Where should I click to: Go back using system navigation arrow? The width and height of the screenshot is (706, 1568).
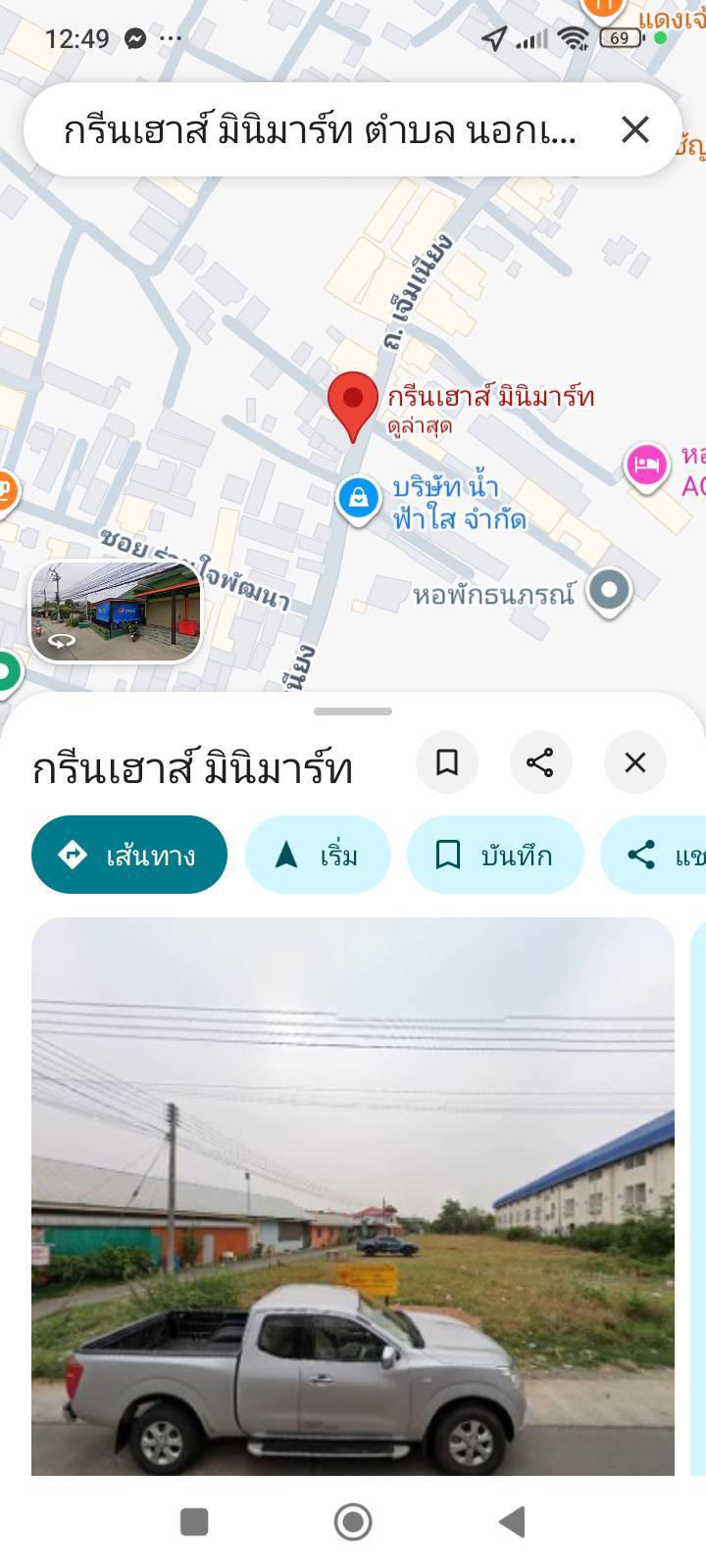[512, 1522]
